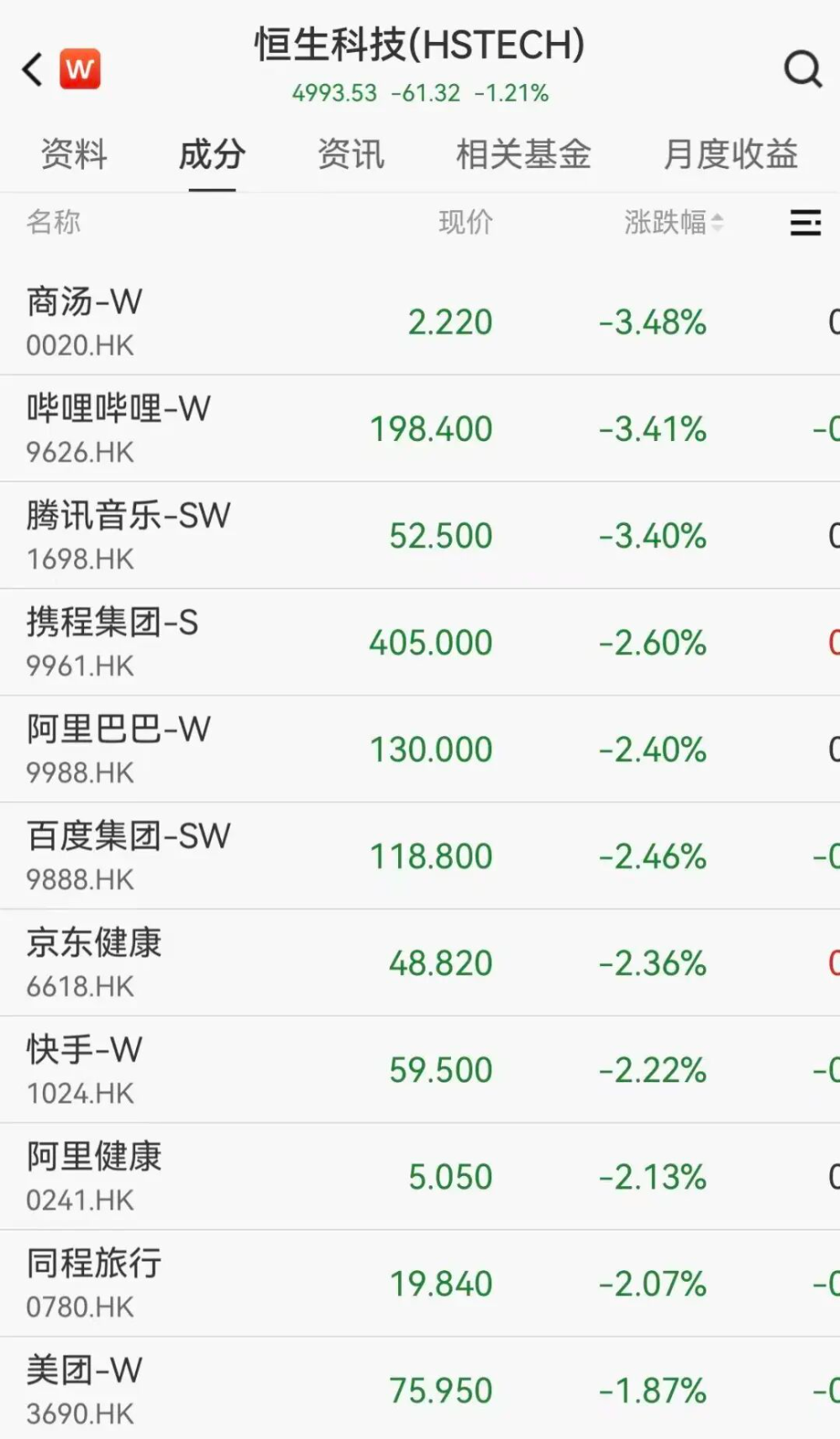The image size is (840, 1439).
Task: Select the 京东健康 stock row
Action: tap(420, 963)
